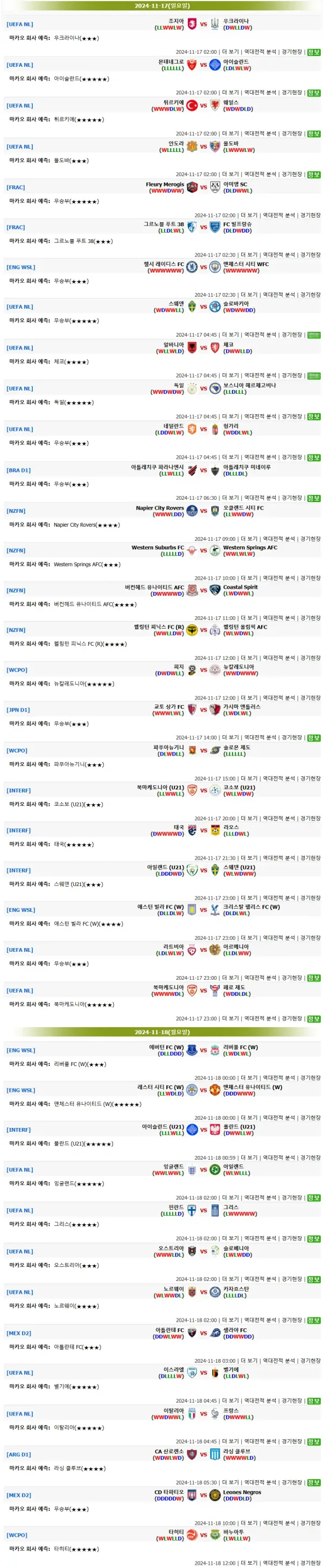Open 경기현장 for the 튀르키예 vs 웨일스 match
The height and width of the screenshot is (1568, 323).
[x=291, y=133]
